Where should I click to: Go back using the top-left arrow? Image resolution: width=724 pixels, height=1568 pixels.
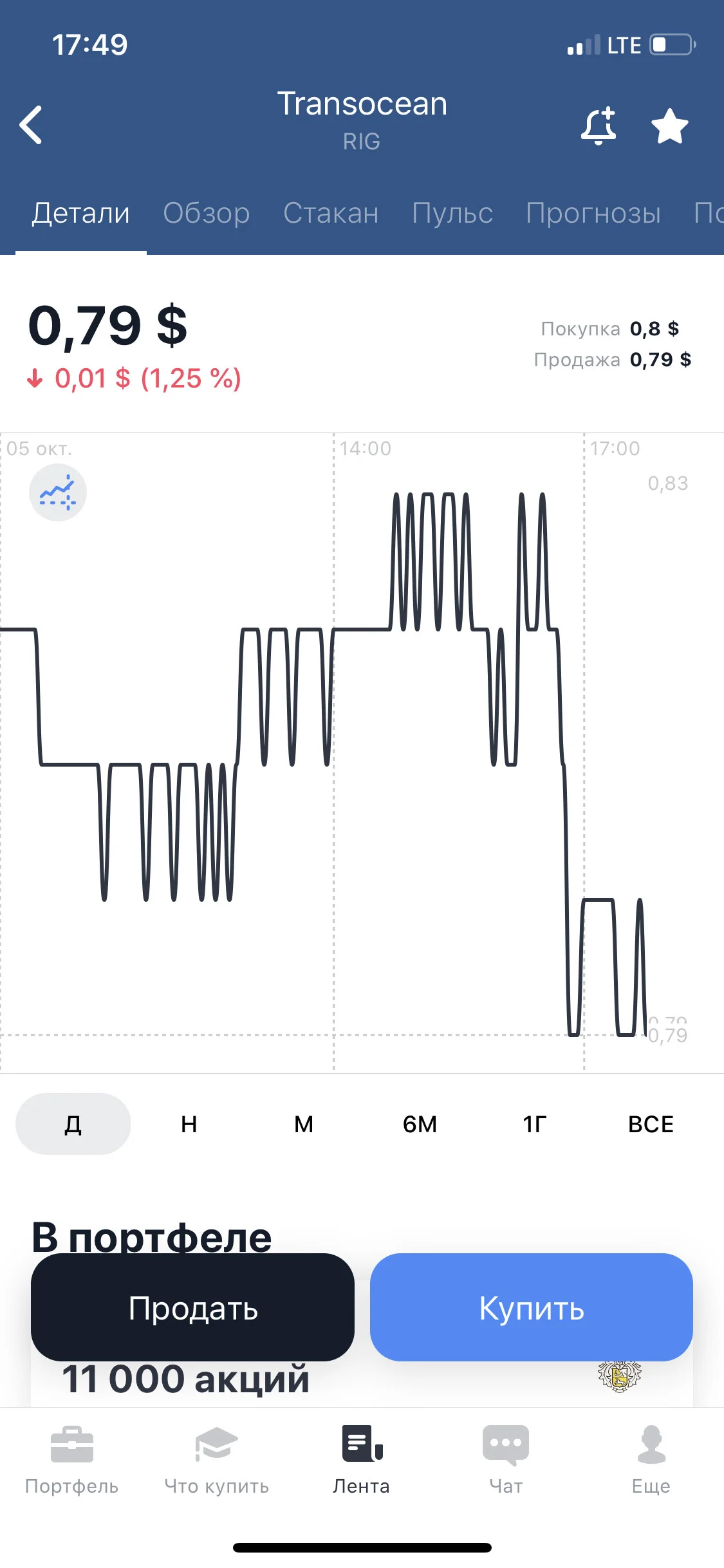click(x=31, y=125)
